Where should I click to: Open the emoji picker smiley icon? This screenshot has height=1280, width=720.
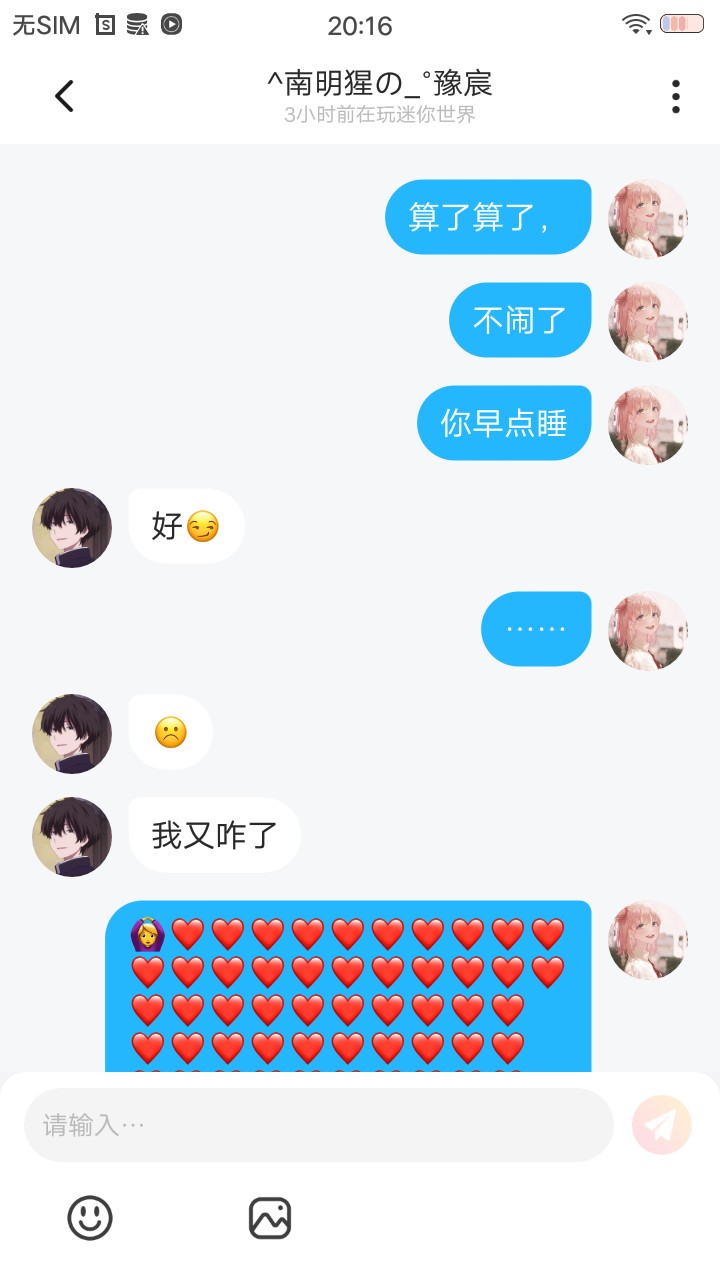(x=90, y=1218)
